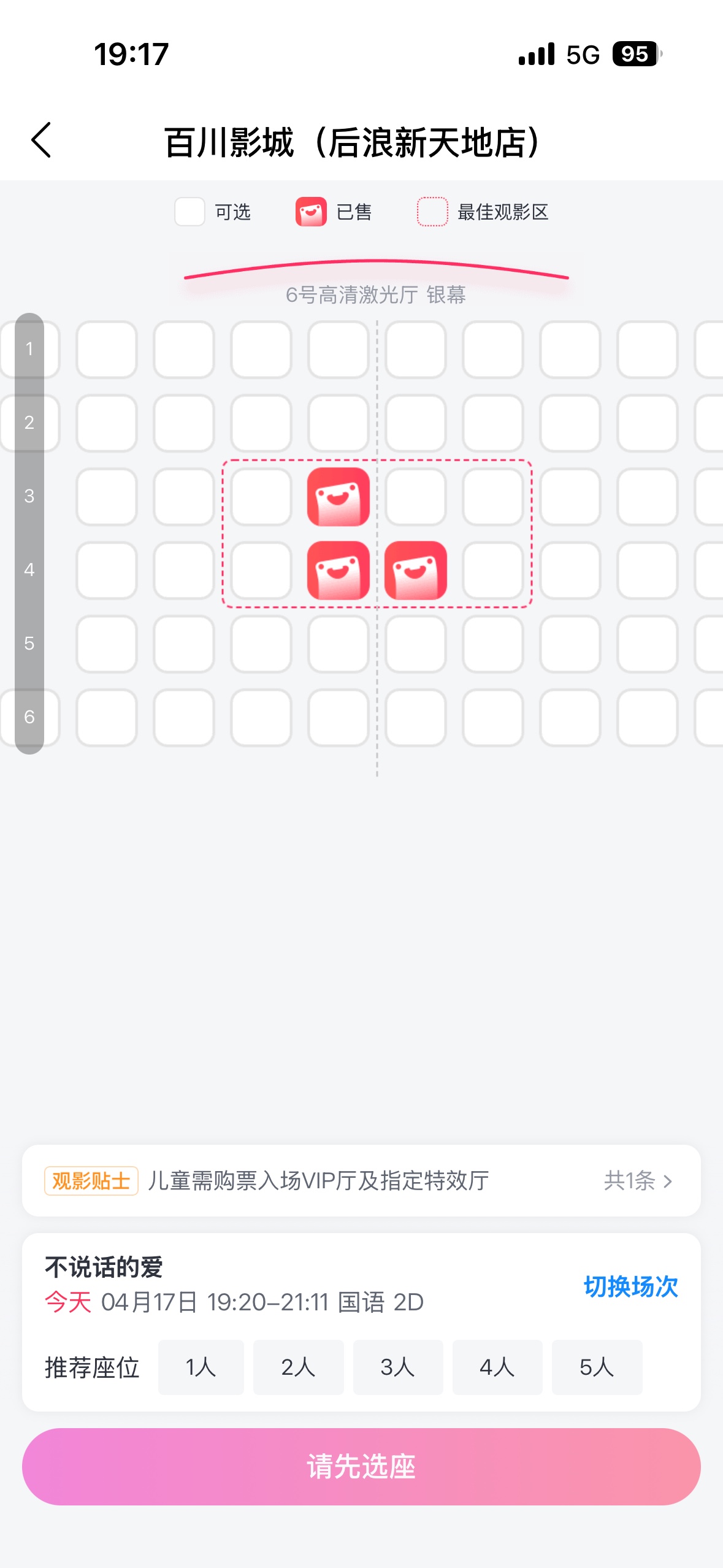Select the available seat left of row 3's sold seat
Screen dimensions: 723x1568
pyautogui.click(x=261, y=497)
